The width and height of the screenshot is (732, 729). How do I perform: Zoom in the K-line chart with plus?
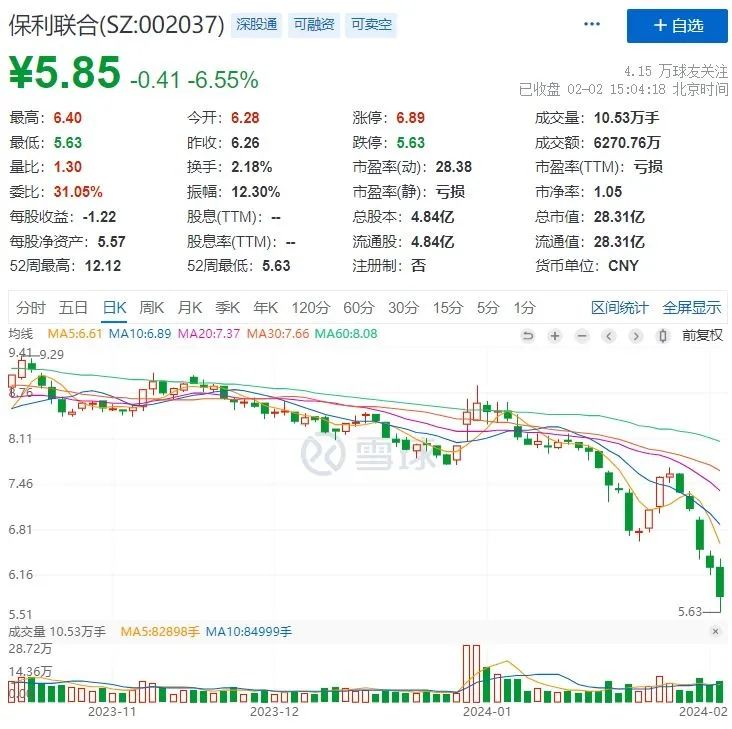coord(555,336)
